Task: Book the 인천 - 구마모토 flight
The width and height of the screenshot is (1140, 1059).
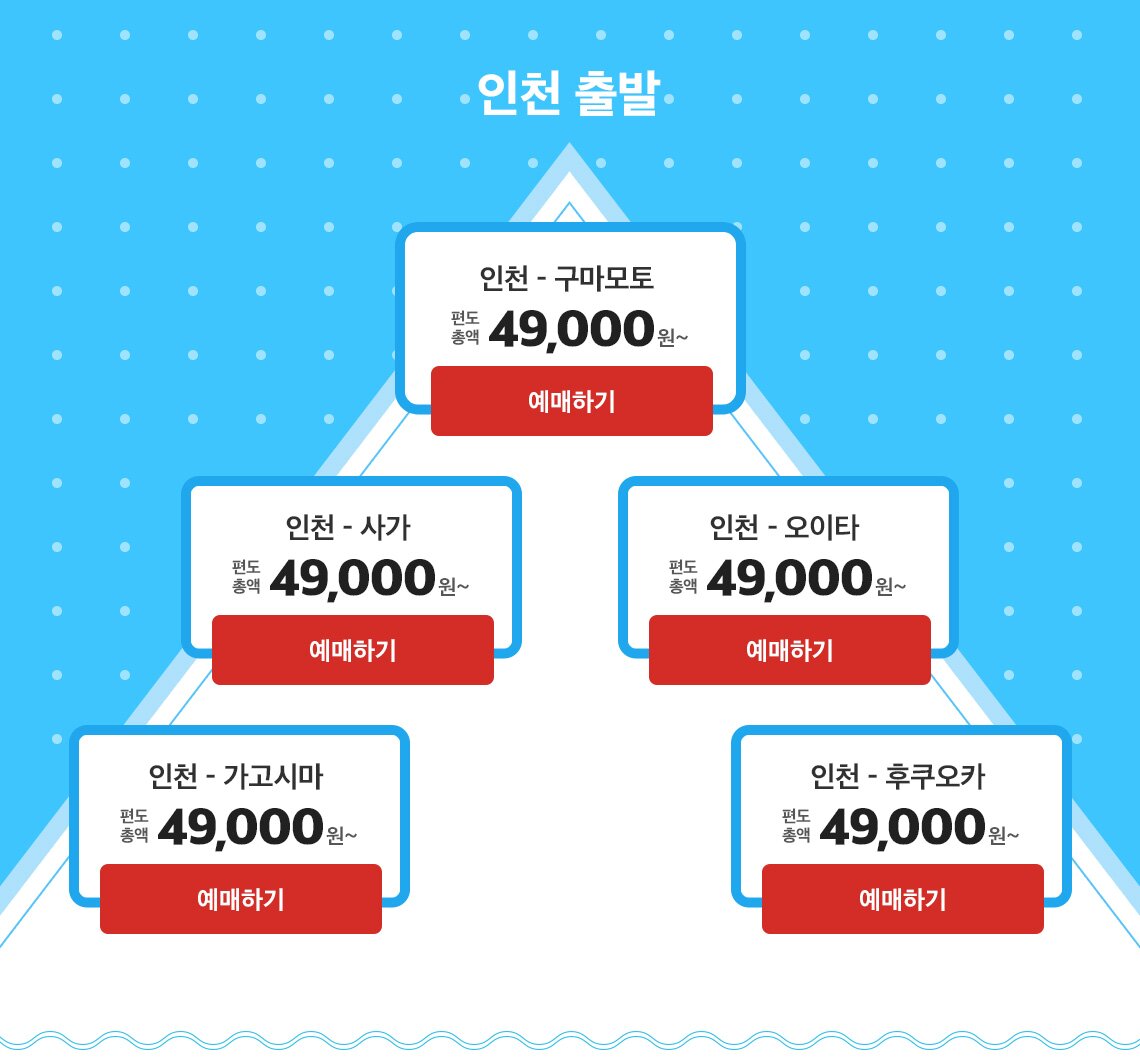Action: (x=571, y=401)
